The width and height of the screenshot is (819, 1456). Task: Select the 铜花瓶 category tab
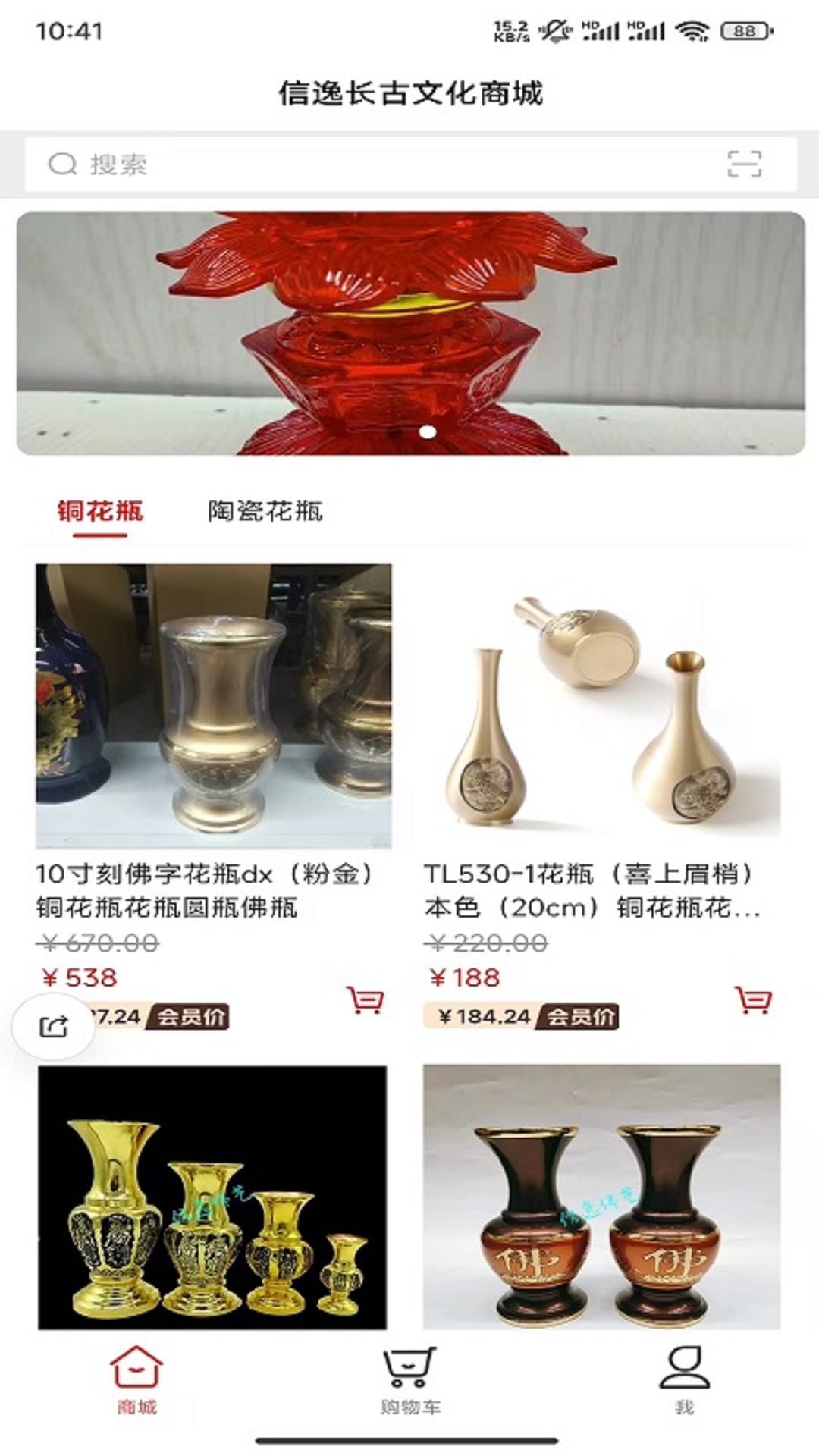coord(100,512)
